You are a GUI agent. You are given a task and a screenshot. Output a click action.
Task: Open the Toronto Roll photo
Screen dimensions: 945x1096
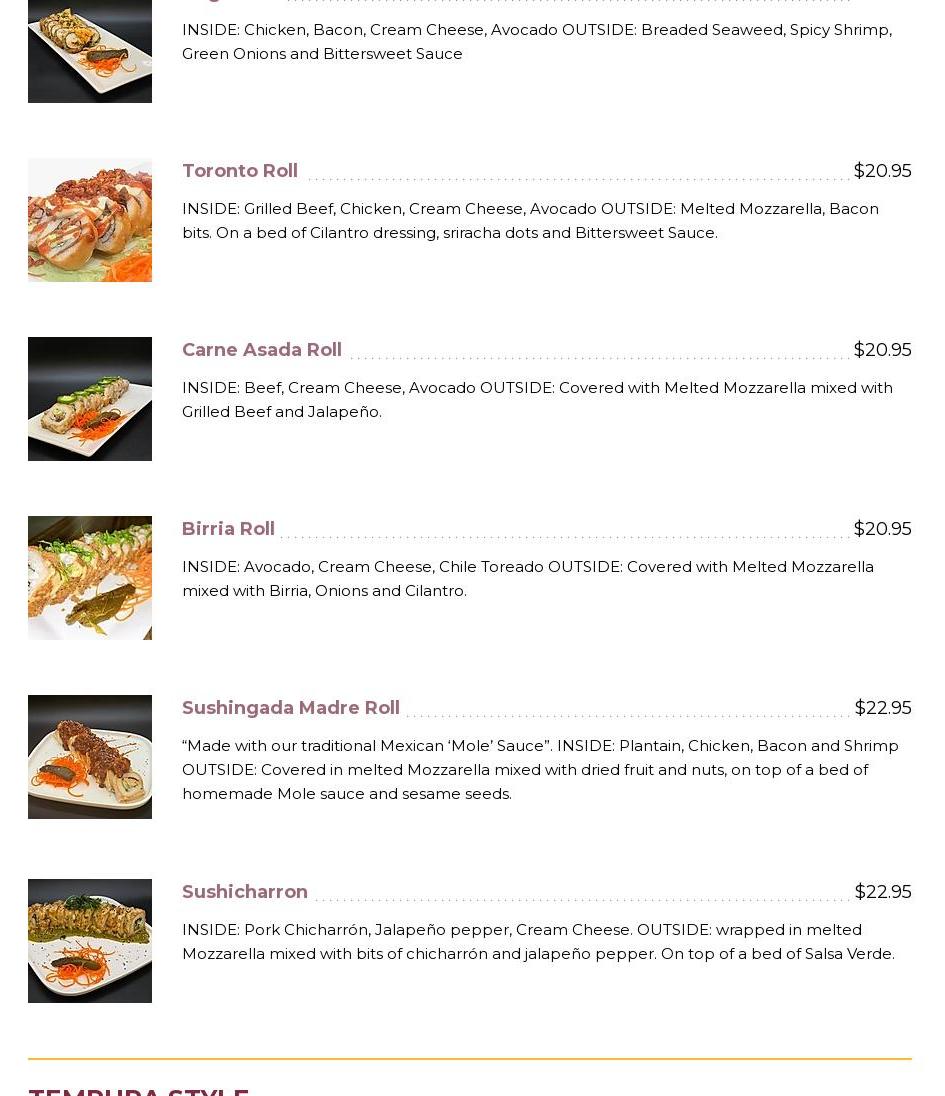90,220
